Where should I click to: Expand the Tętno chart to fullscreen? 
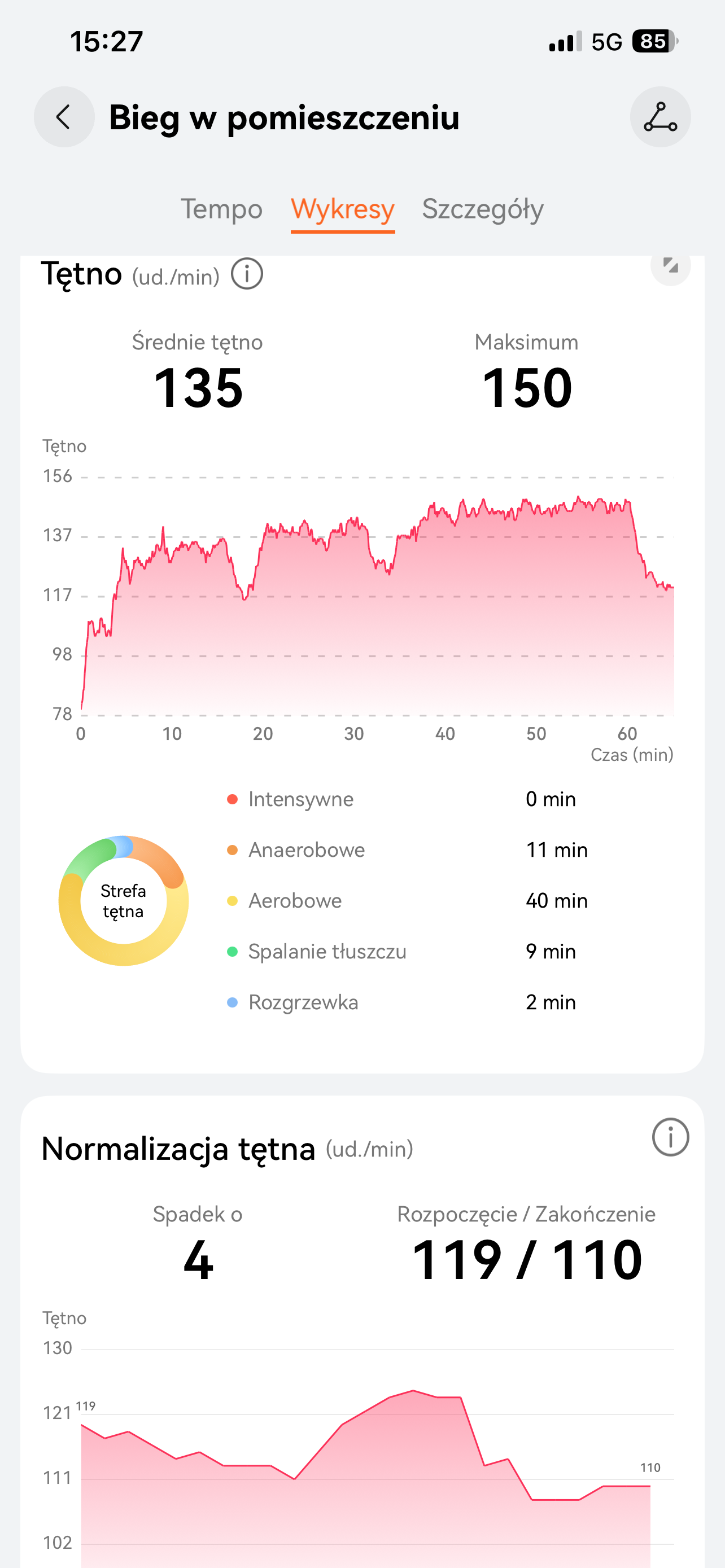click(x=670, y=266)
